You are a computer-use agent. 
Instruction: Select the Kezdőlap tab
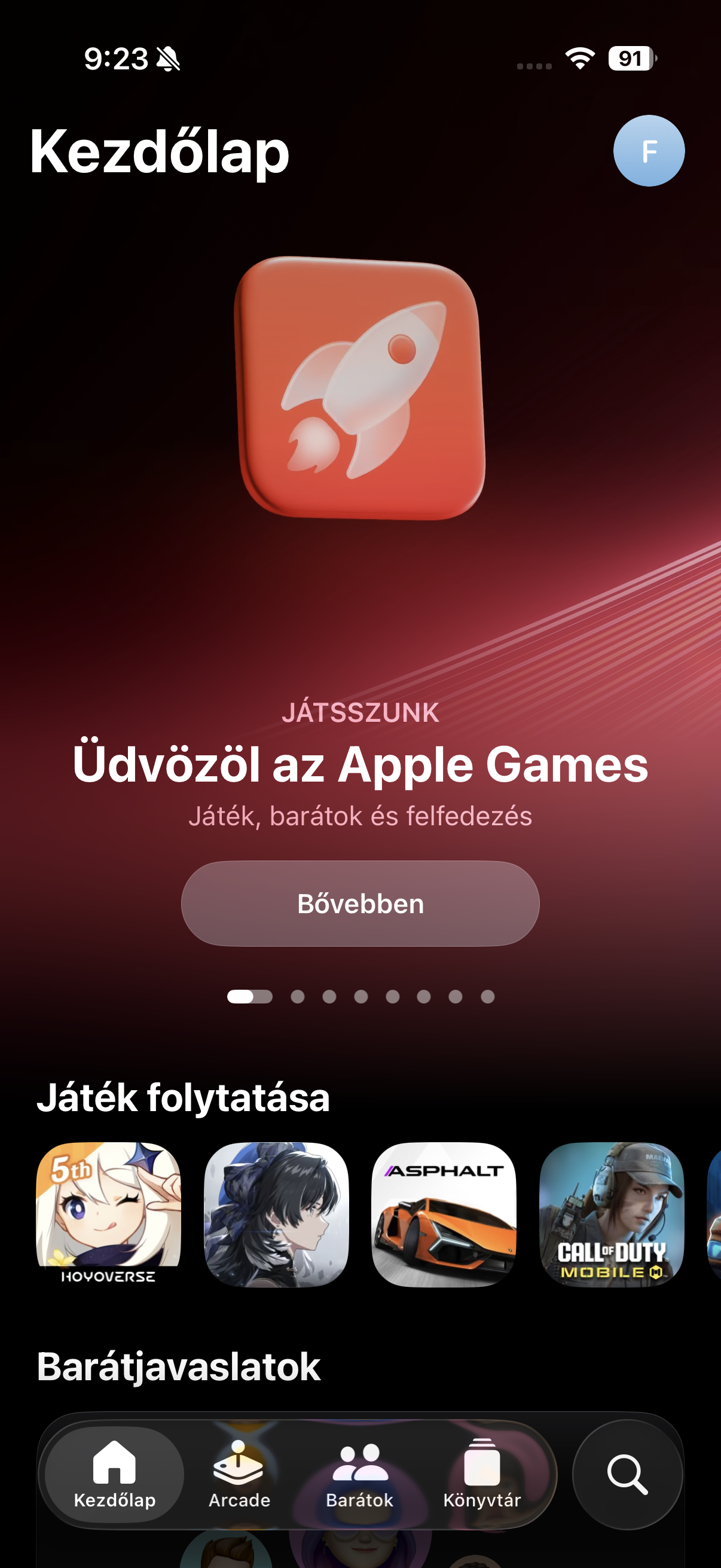[x=114, y=1474]
